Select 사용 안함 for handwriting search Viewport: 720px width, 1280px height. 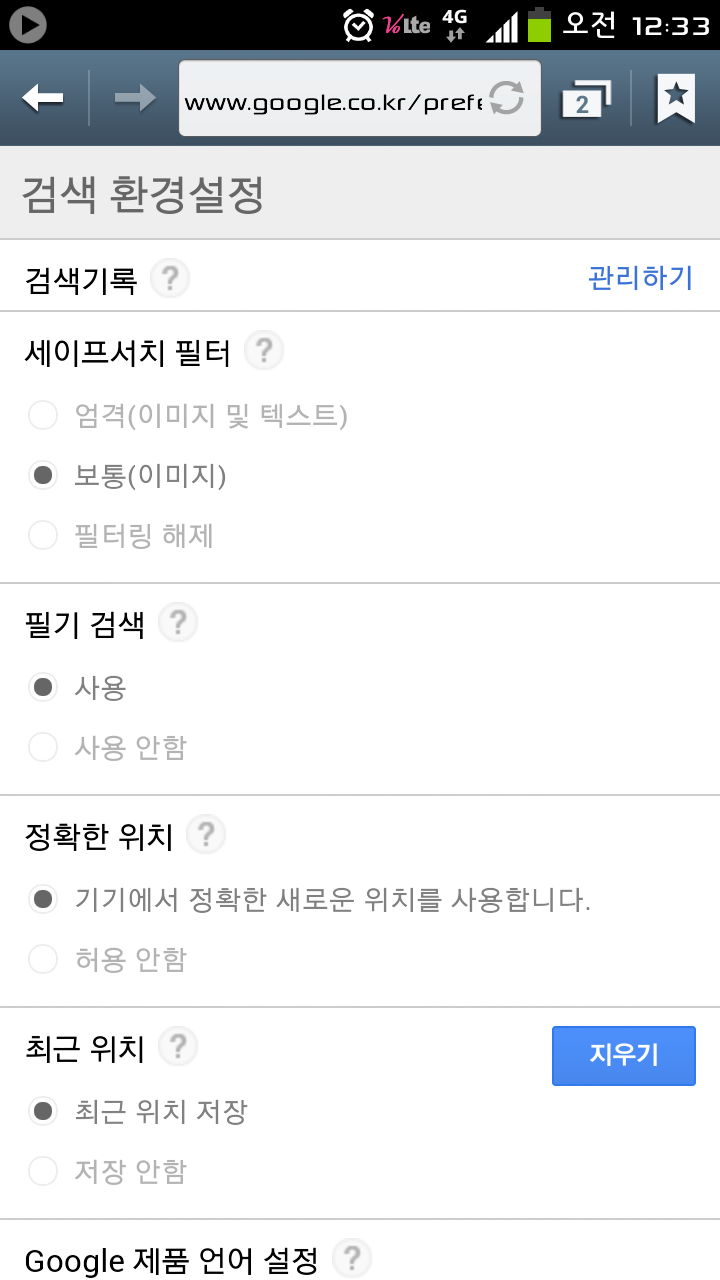tap(43, 747)
